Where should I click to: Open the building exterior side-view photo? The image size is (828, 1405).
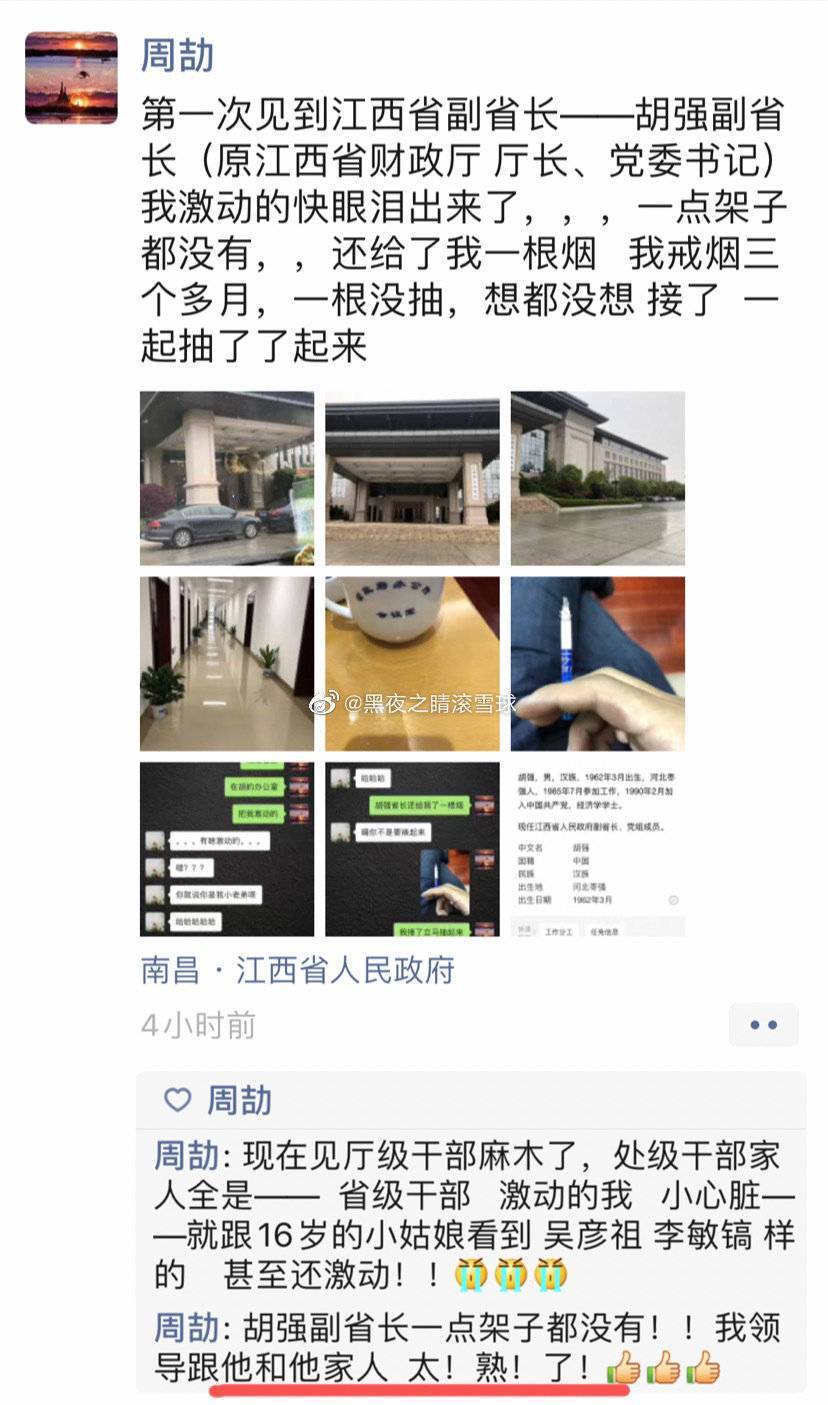pos(598,478)
